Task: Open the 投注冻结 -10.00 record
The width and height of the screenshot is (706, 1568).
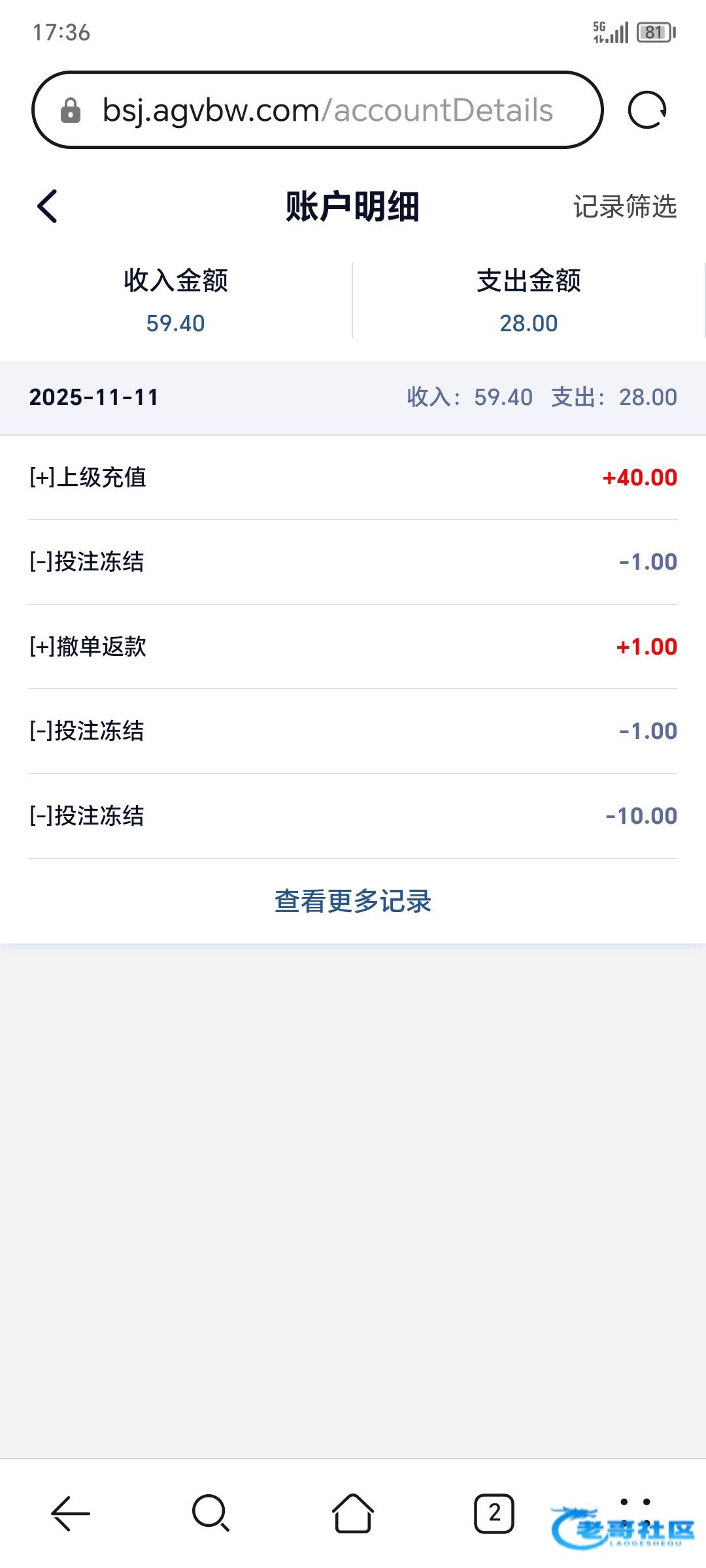Action: point(353,816)
